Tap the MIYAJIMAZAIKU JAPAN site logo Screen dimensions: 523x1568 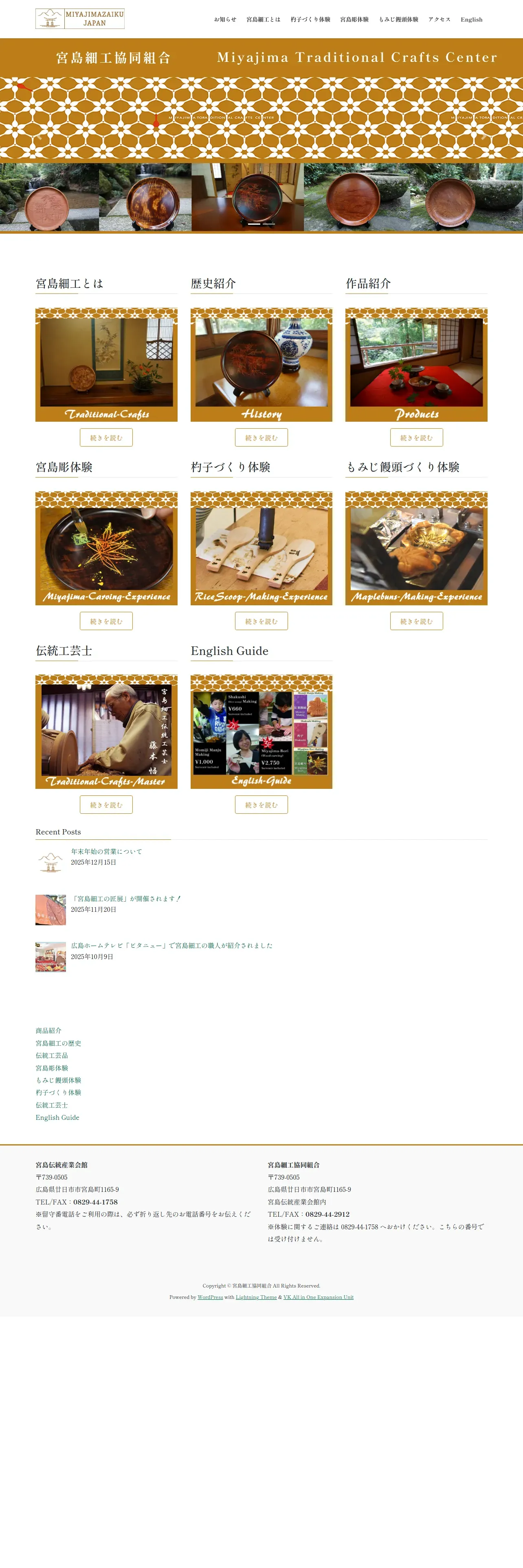[x=80, y=19]
